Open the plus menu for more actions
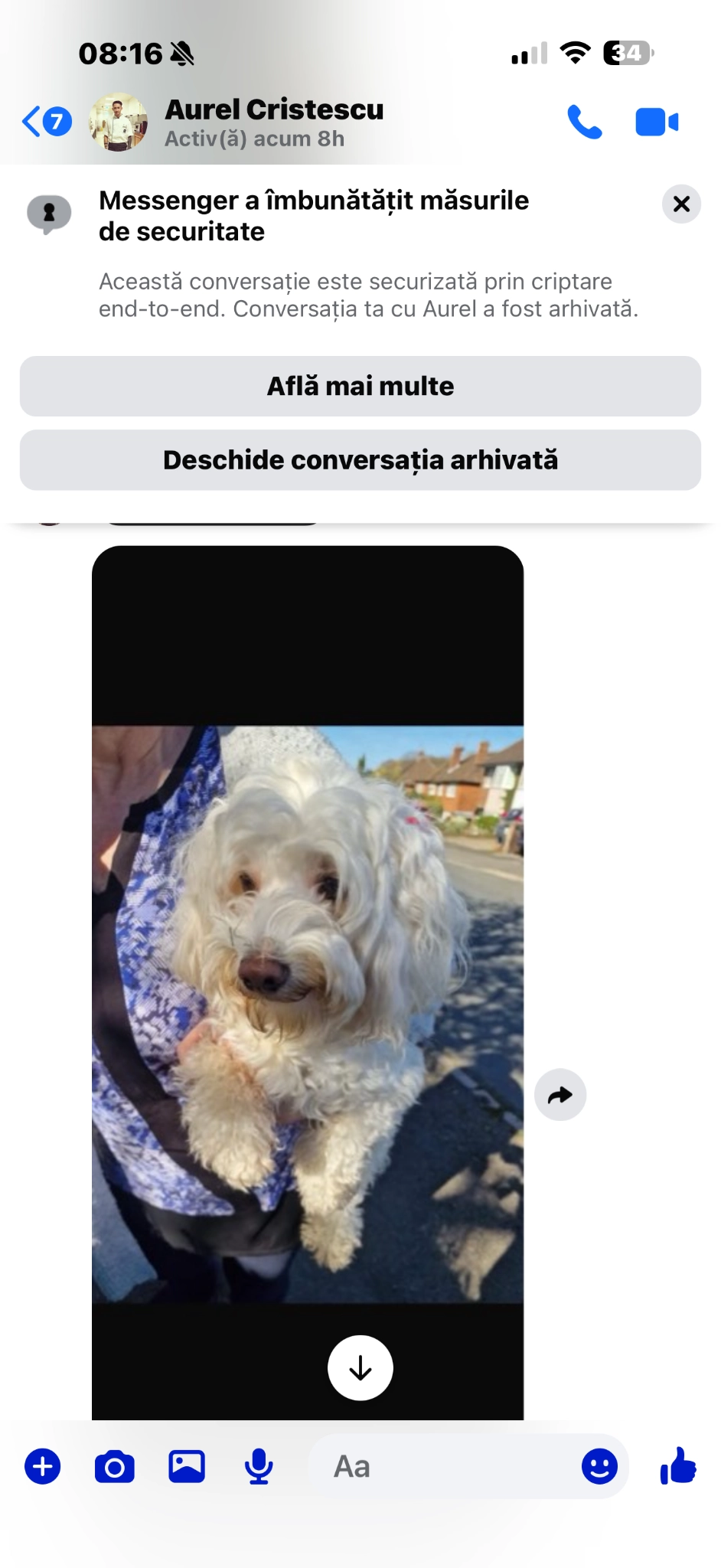 [x=43, y=1467]
